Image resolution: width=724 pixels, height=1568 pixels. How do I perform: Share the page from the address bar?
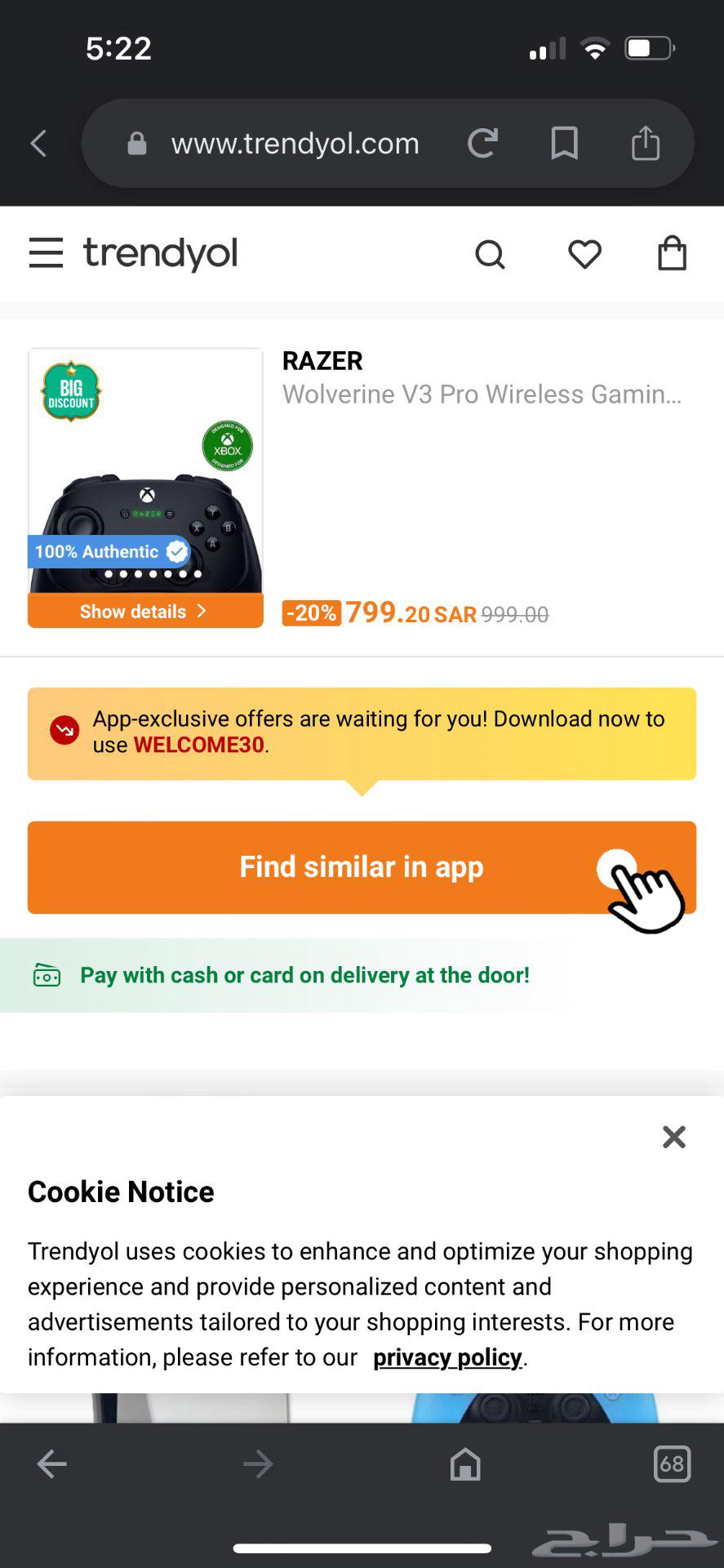645,144
